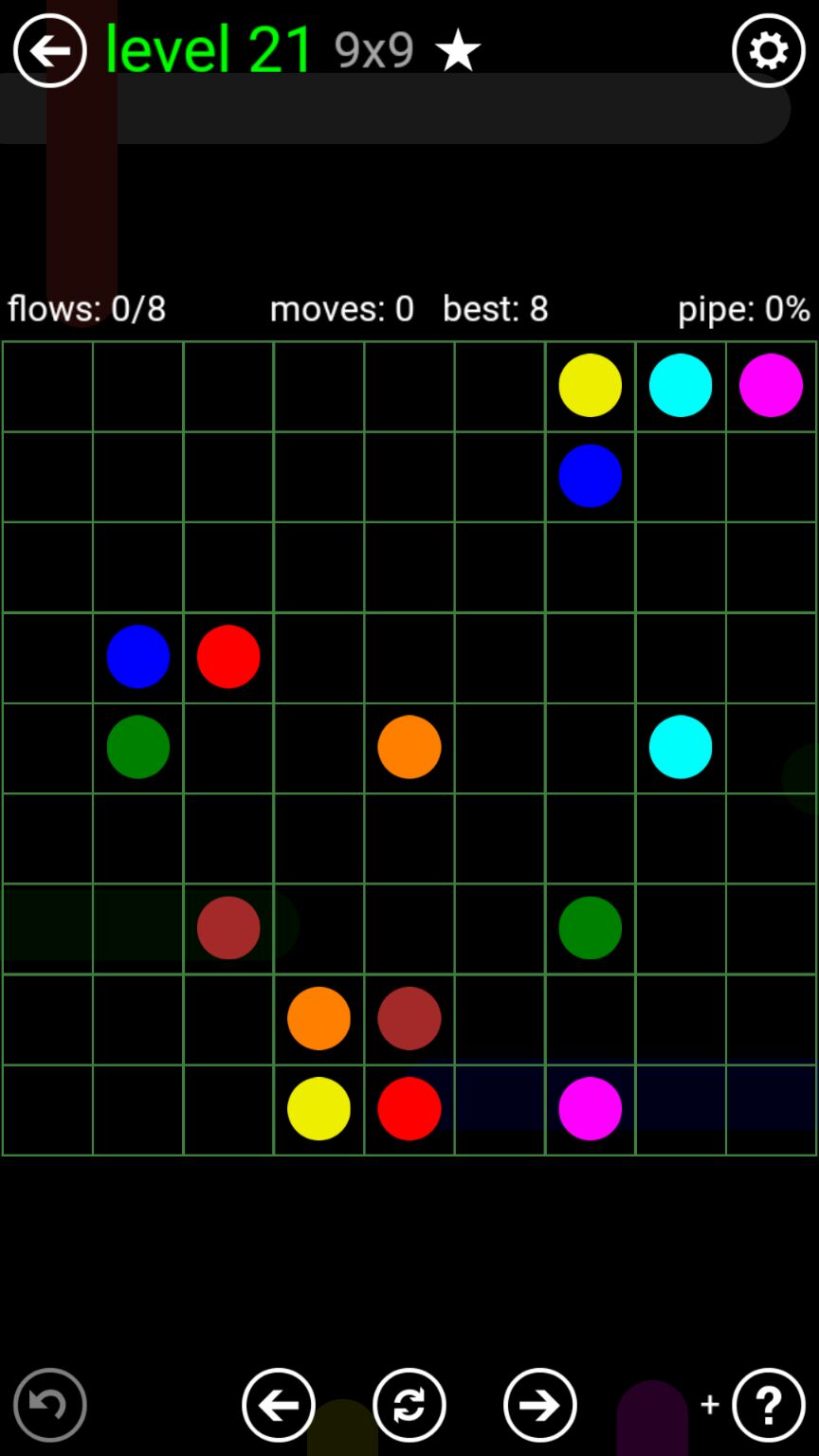Select the magenta dot in the bottom row
This screenshot has width=819, height=1456.
(590, 1108)
